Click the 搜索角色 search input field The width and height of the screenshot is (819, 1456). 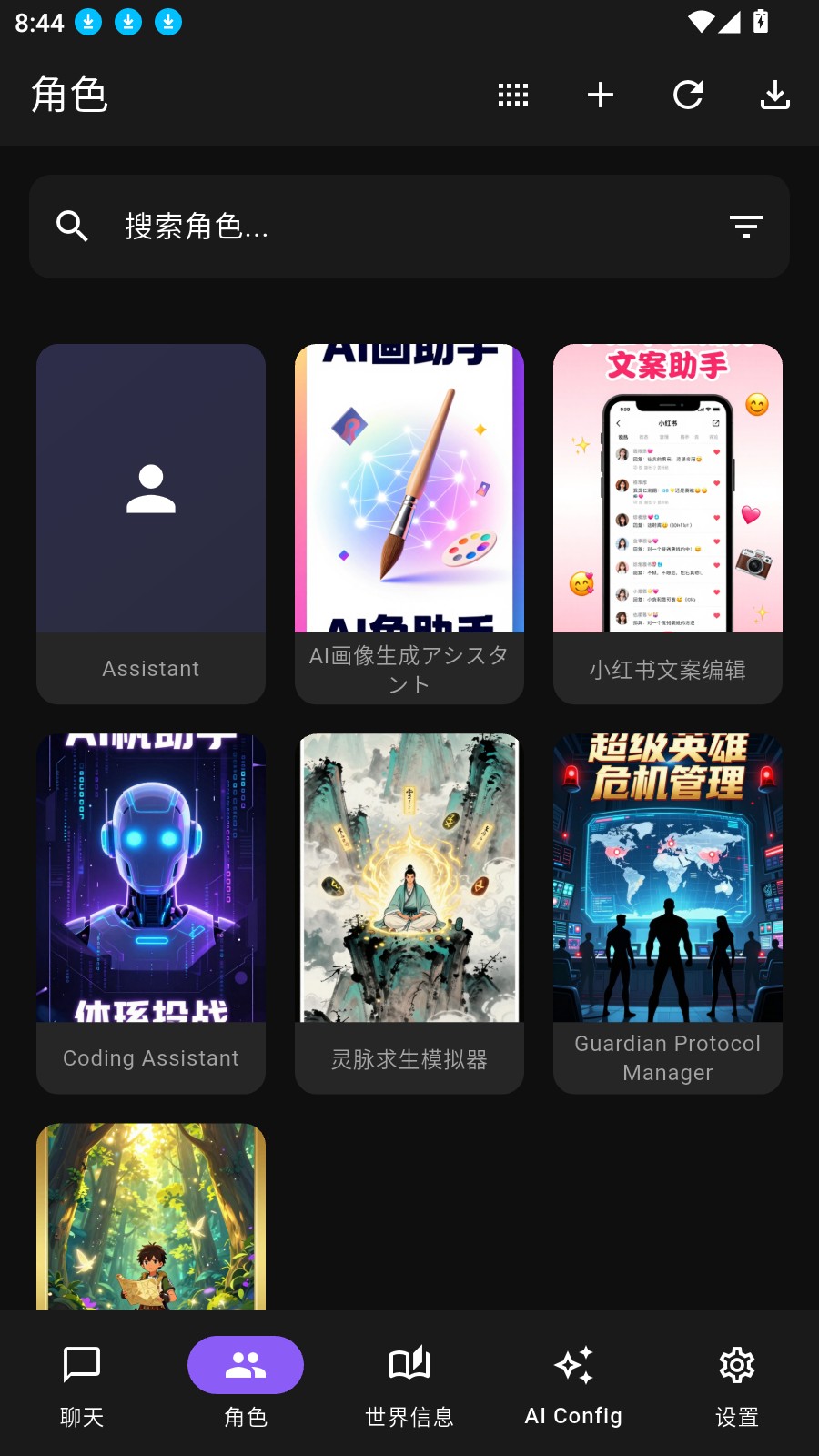364,227
